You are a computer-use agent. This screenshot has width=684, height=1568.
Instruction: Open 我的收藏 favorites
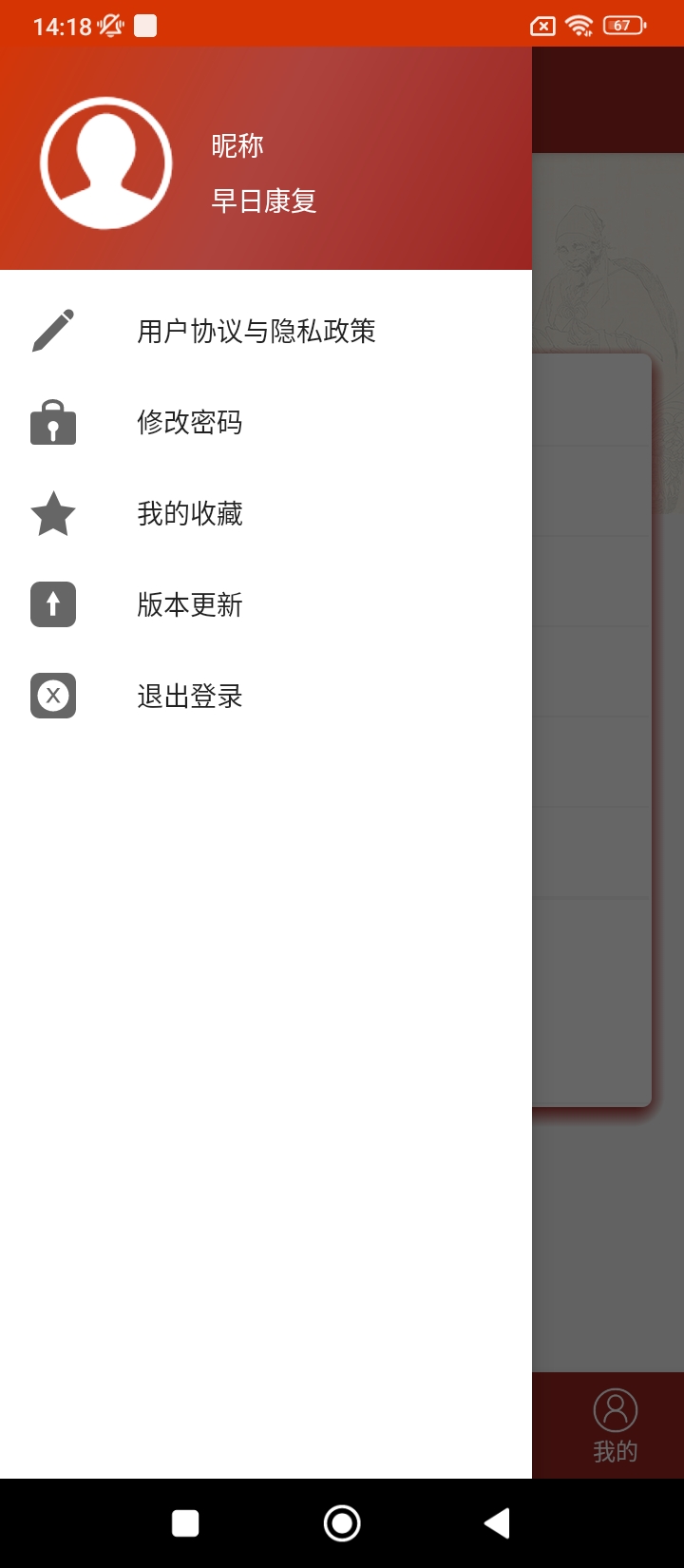click(x=190, y=514)
